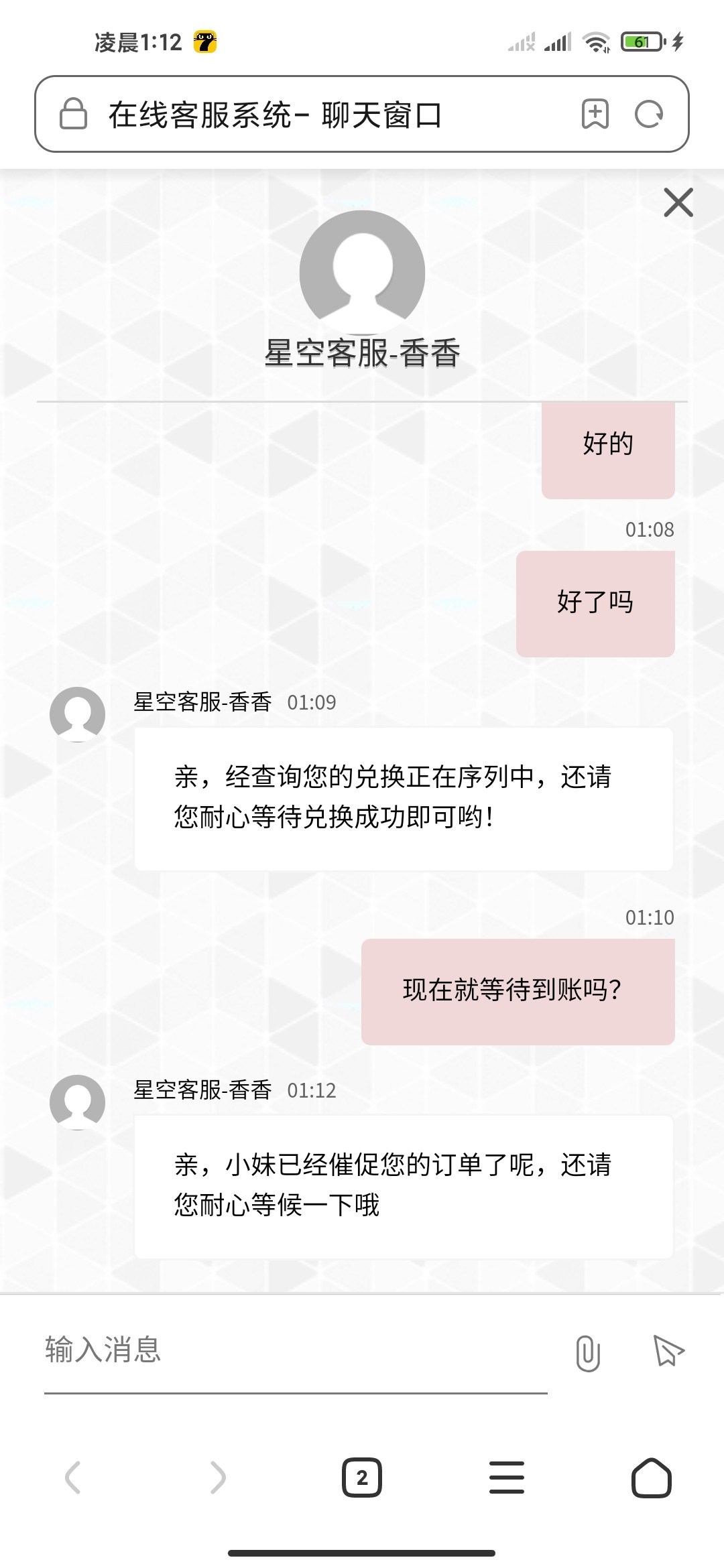Image resolution: width=724 pixels, height=1568 pixels.
Task: Reload the page from the address bar
Action: point(648,114)
